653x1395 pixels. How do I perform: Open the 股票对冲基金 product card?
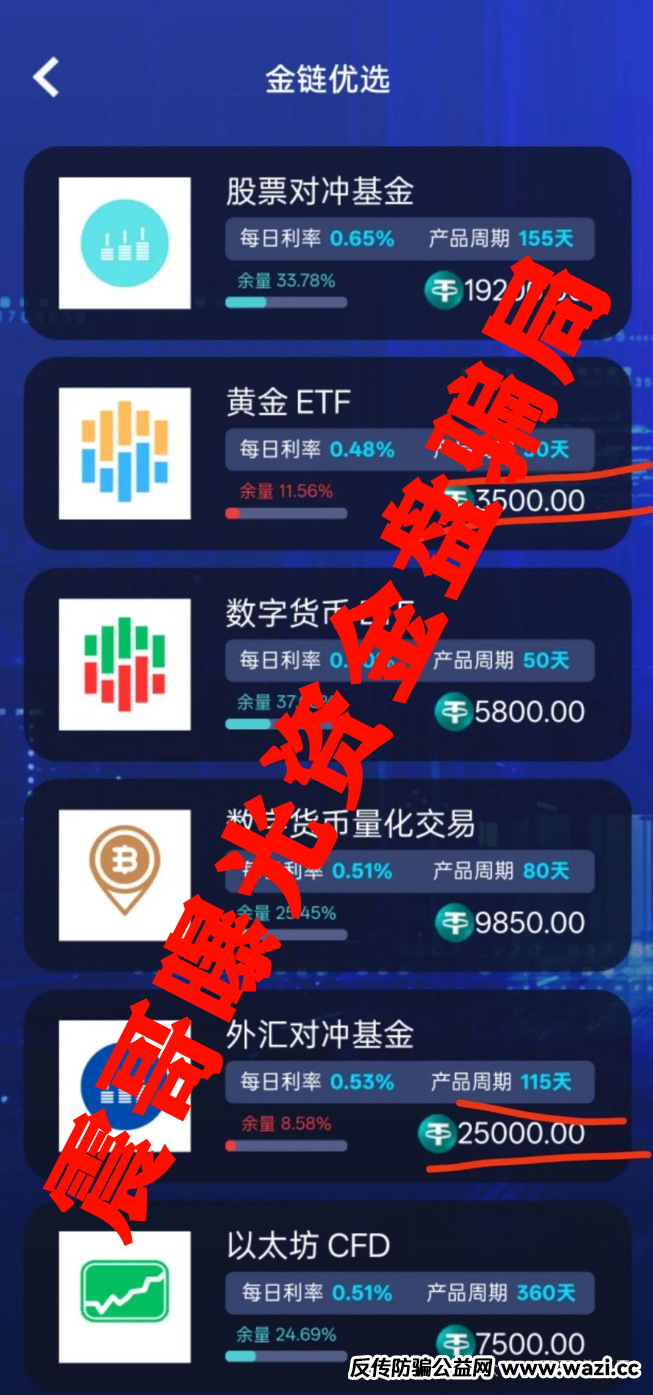(327, 243)
